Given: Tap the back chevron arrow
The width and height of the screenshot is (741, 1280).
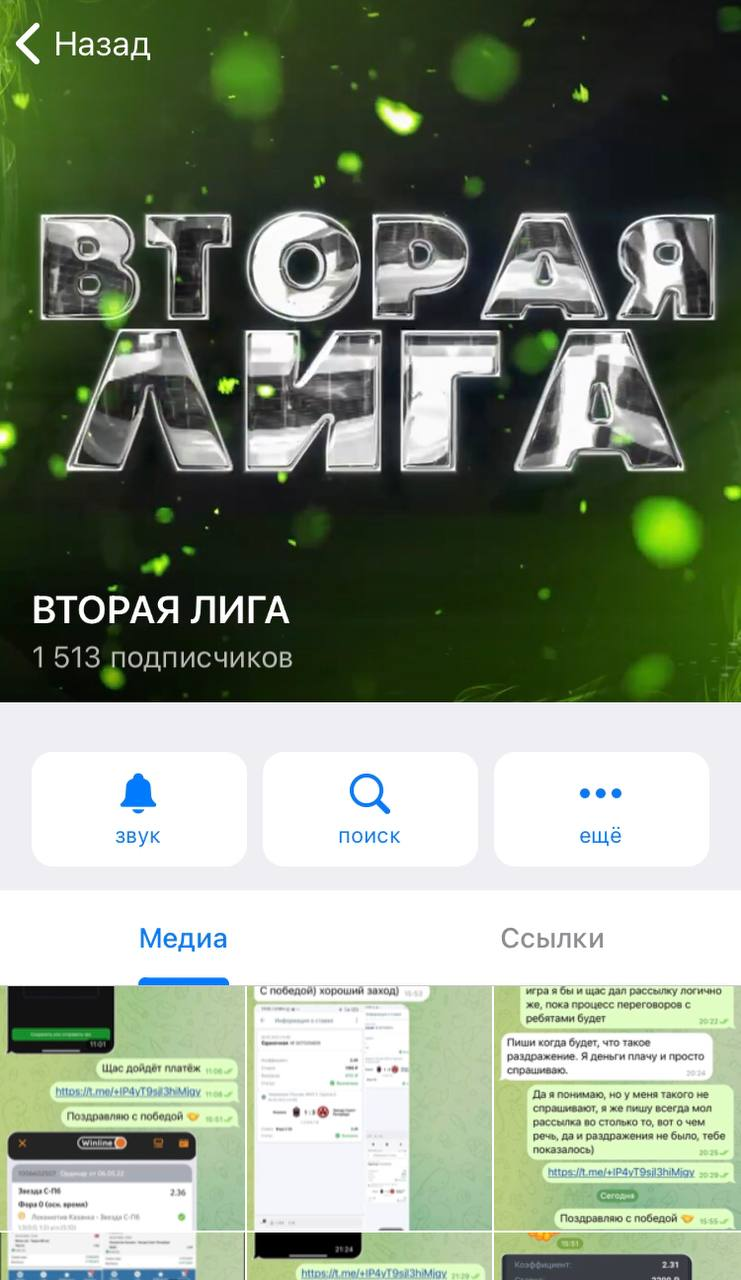Looking at the screenshot, I should coord(27,42).
